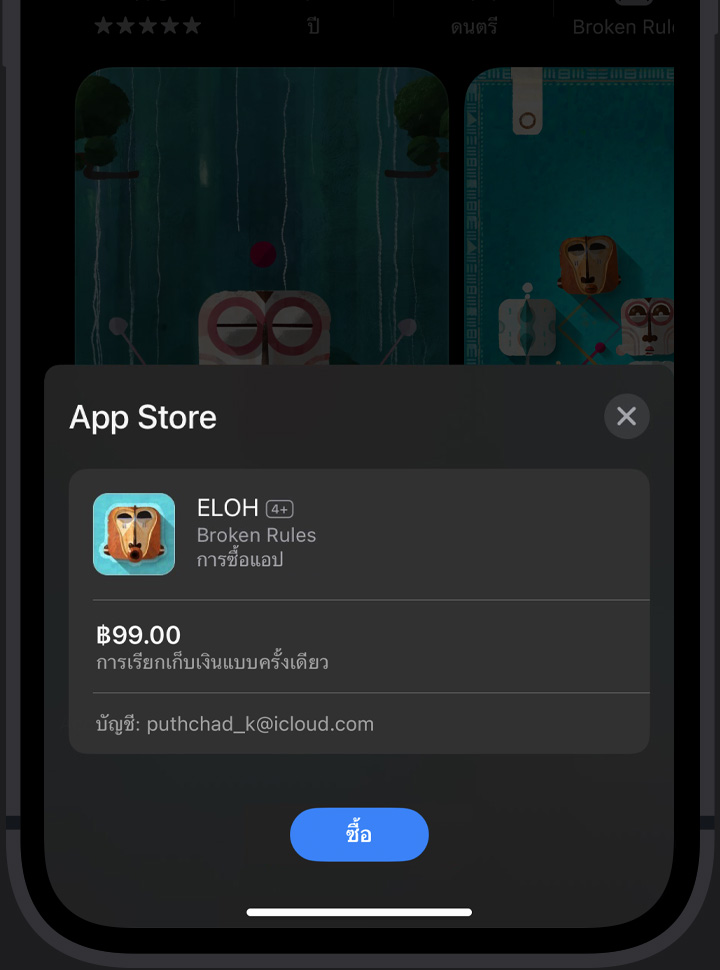Image resolution: width=720 pixels, height=970 pixels.
Task: Close the App Store purchase sheet
Action: click(626, 416)
